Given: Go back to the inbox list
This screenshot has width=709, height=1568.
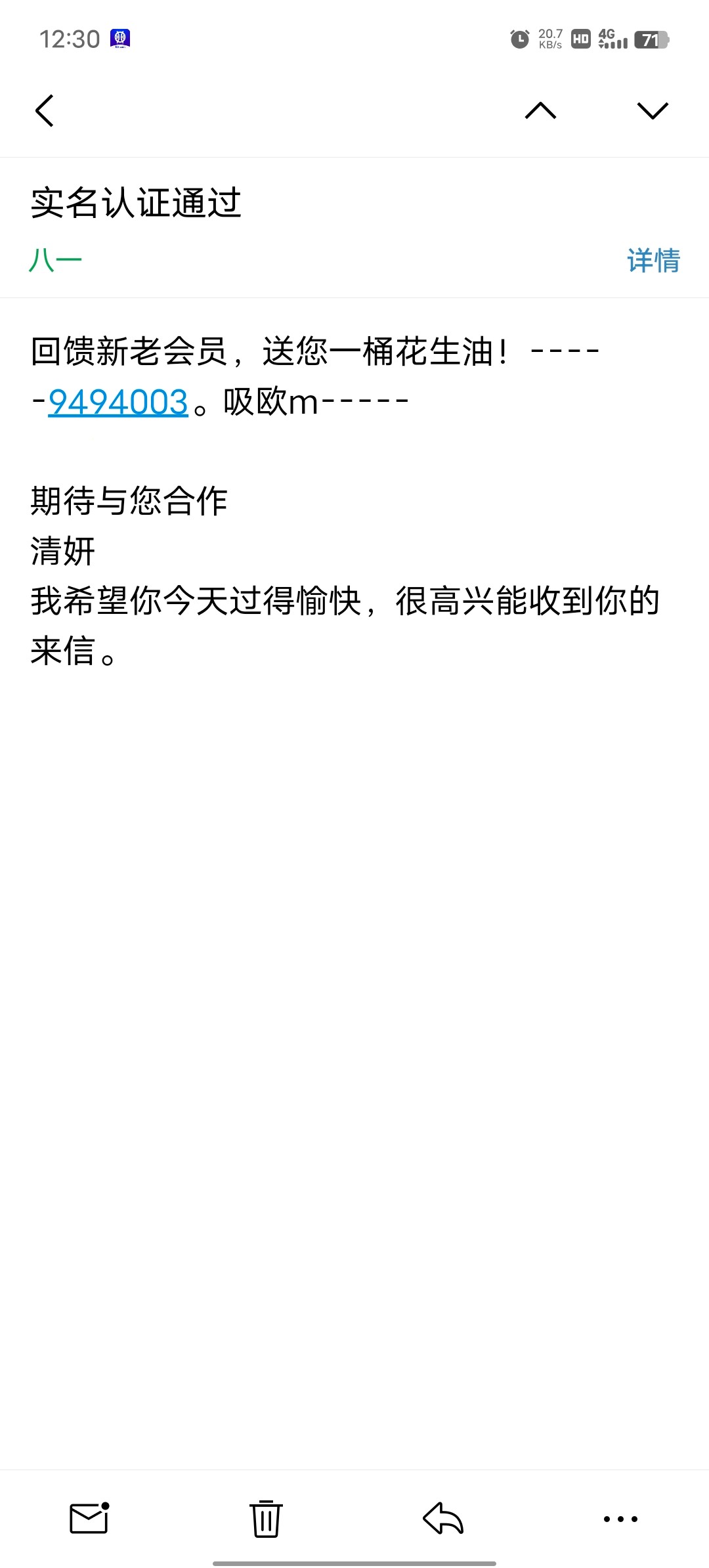Looking at the screenshot, I should 45,110.
